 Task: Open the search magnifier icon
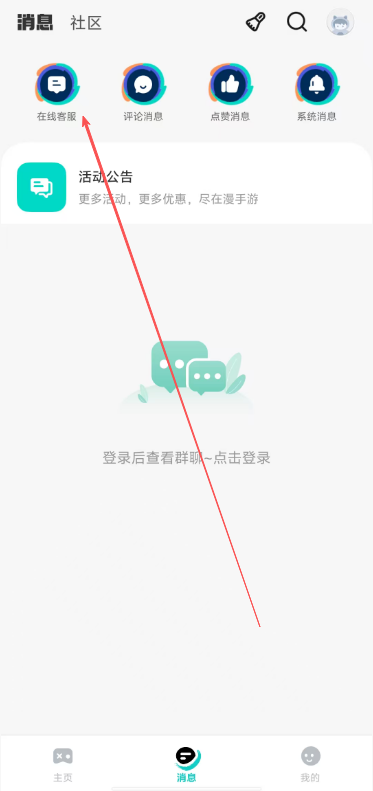[297, 22]
